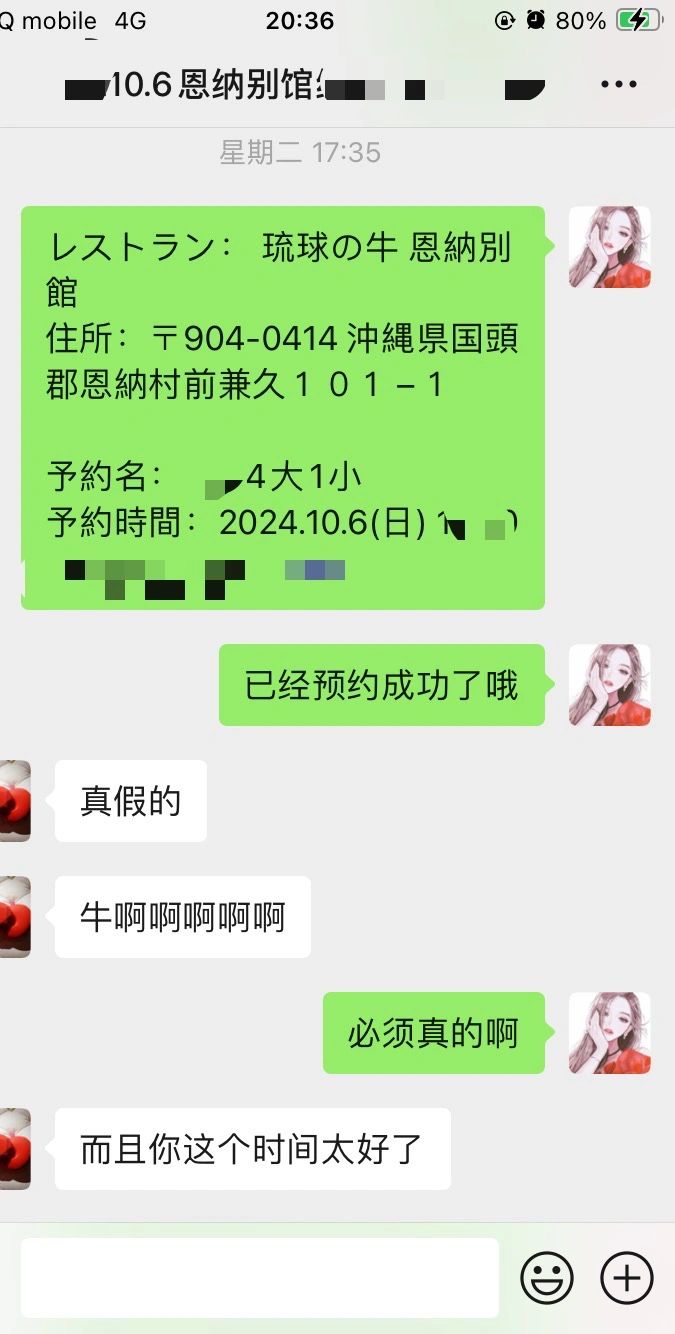Image resolution: width=675 pixels, height=1334 pixels.
Task: Tap avatar beside the restaurant reservation message
Action: [609, 247]
